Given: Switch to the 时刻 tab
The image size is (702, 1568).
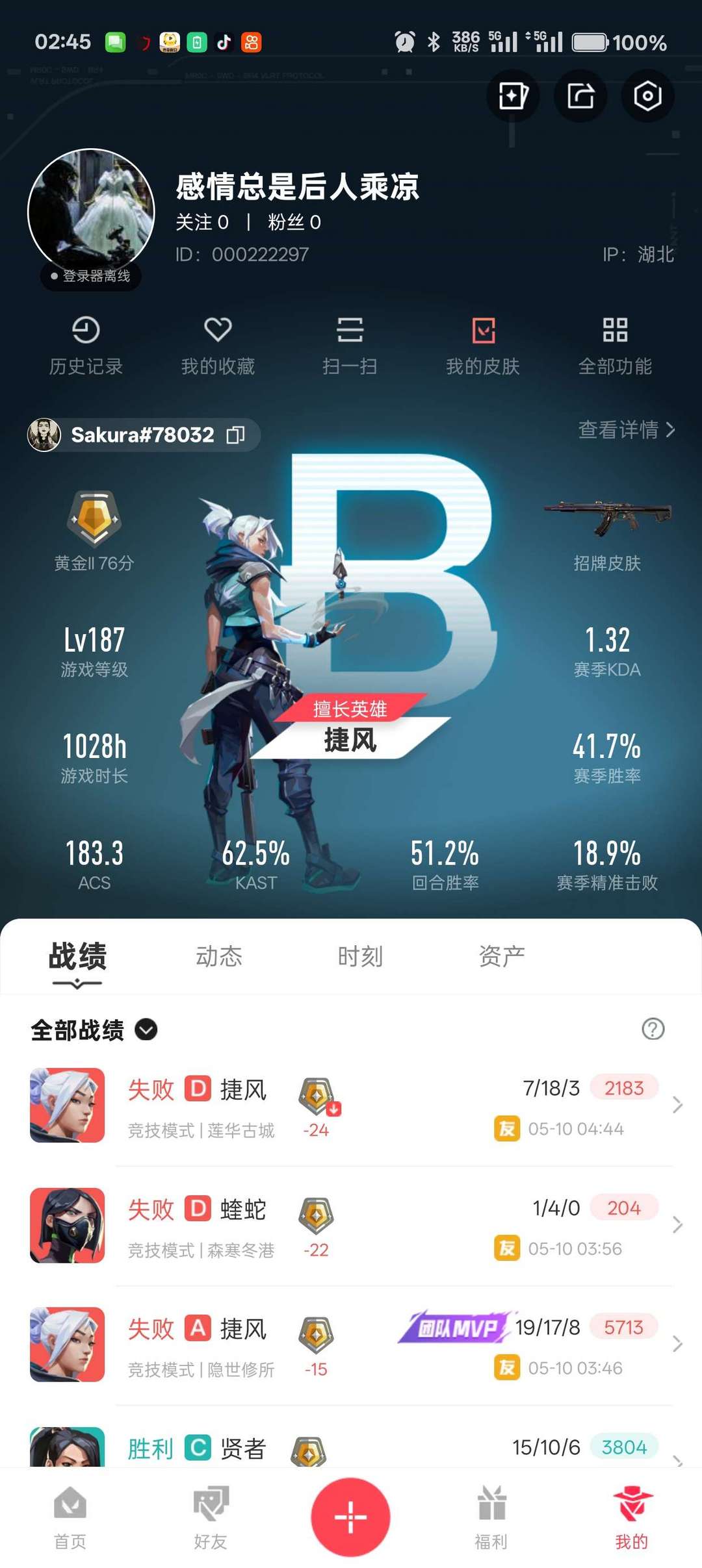Looking at the screenshot, I should pos(360,956).
